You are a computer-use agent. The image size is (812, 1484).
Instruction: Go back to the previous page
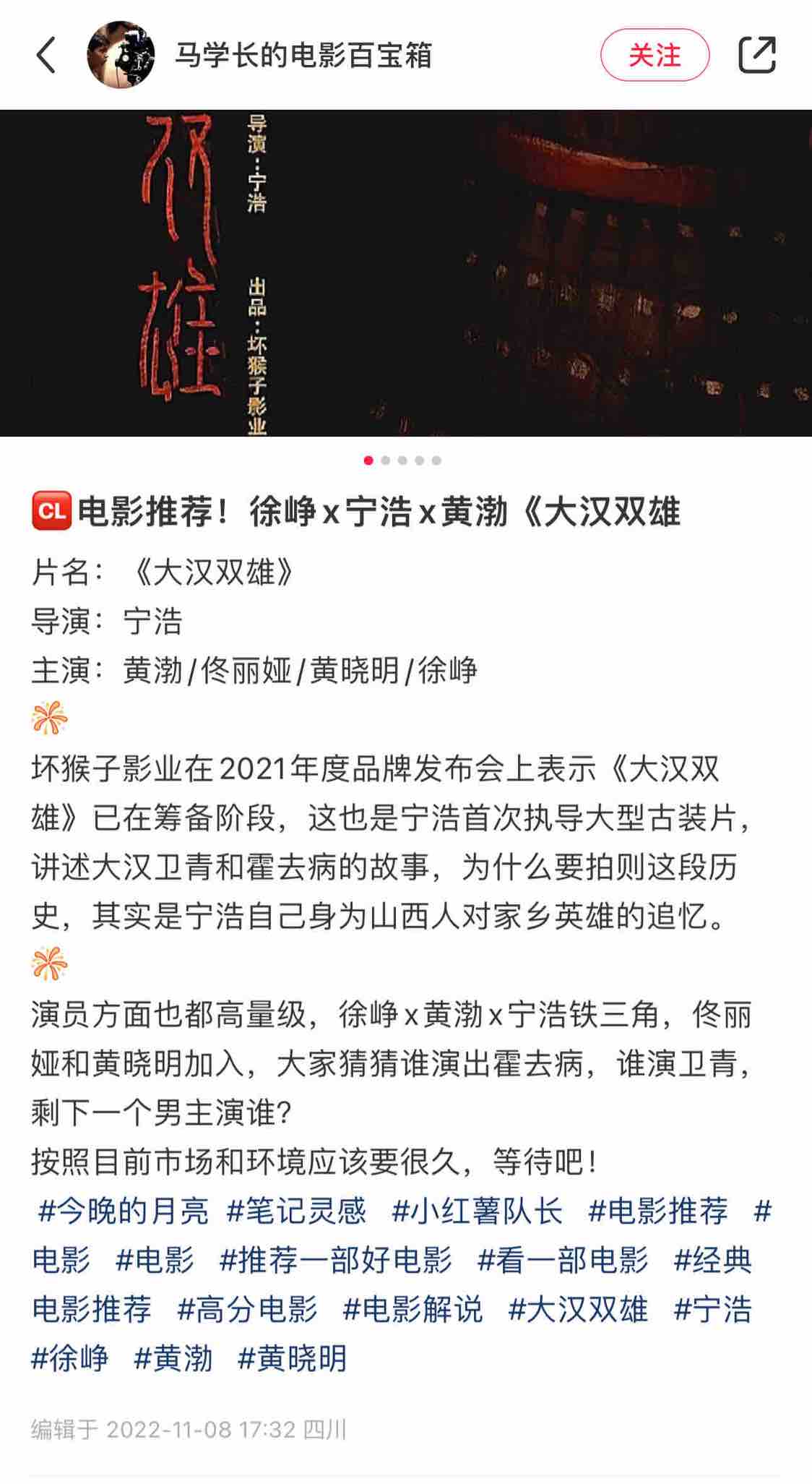(46, 56)
